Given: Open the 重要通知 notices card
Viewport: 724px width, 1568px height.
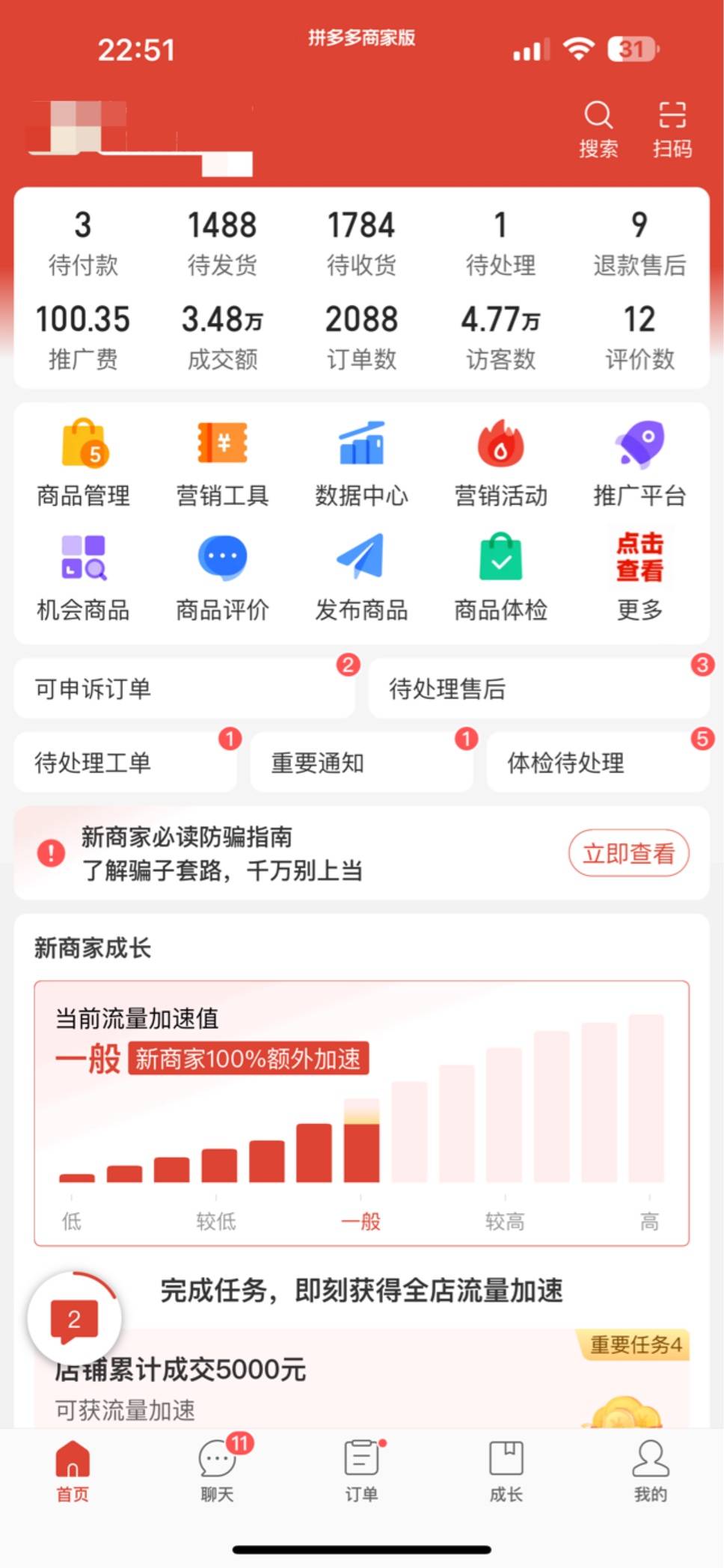Looking at the screenshot, I should pyautogui.click(x=361, y=763).
